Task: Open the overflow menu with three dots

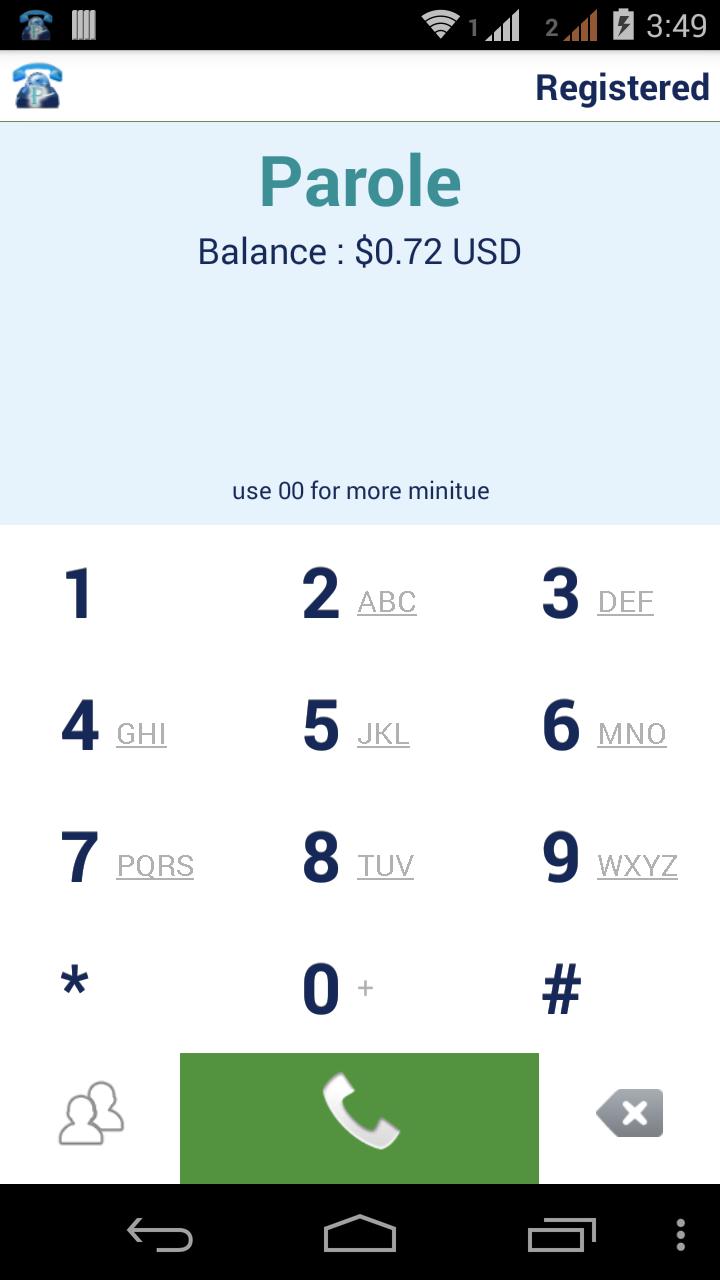Action: tap(680, 1236)
